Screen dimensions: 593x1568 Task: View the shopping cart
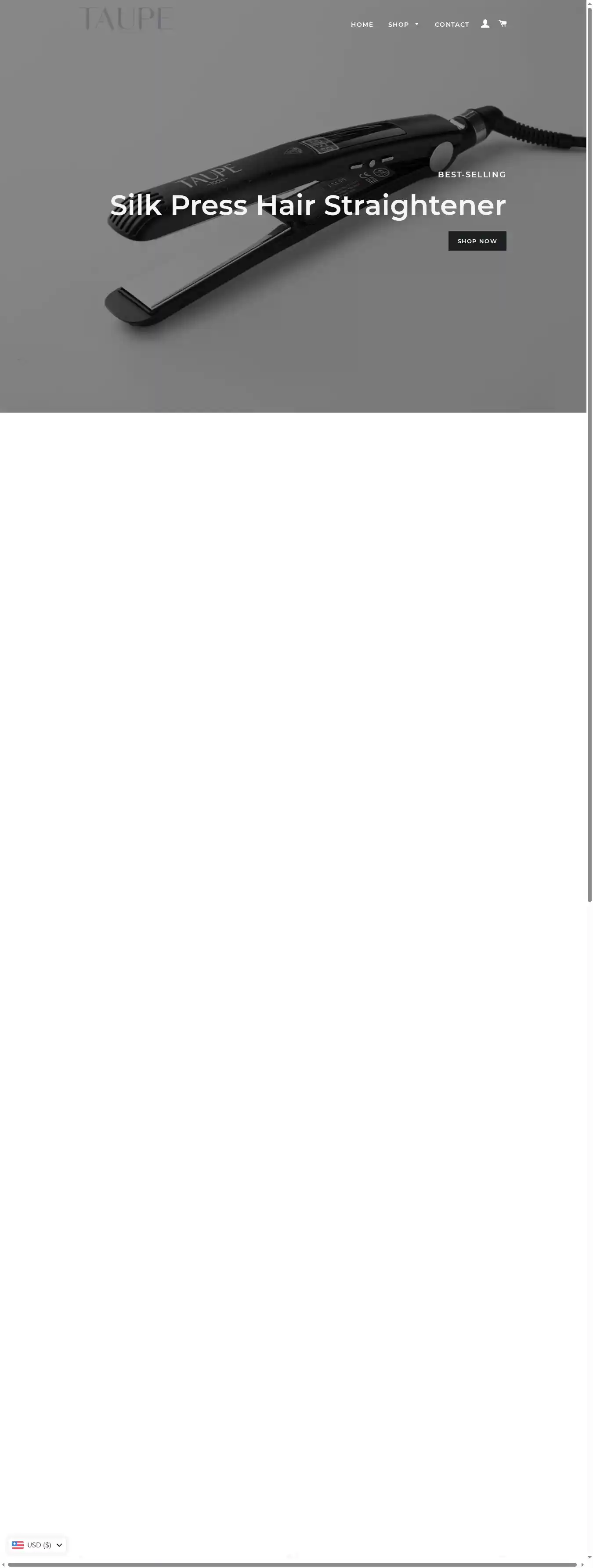coord(502,24)
